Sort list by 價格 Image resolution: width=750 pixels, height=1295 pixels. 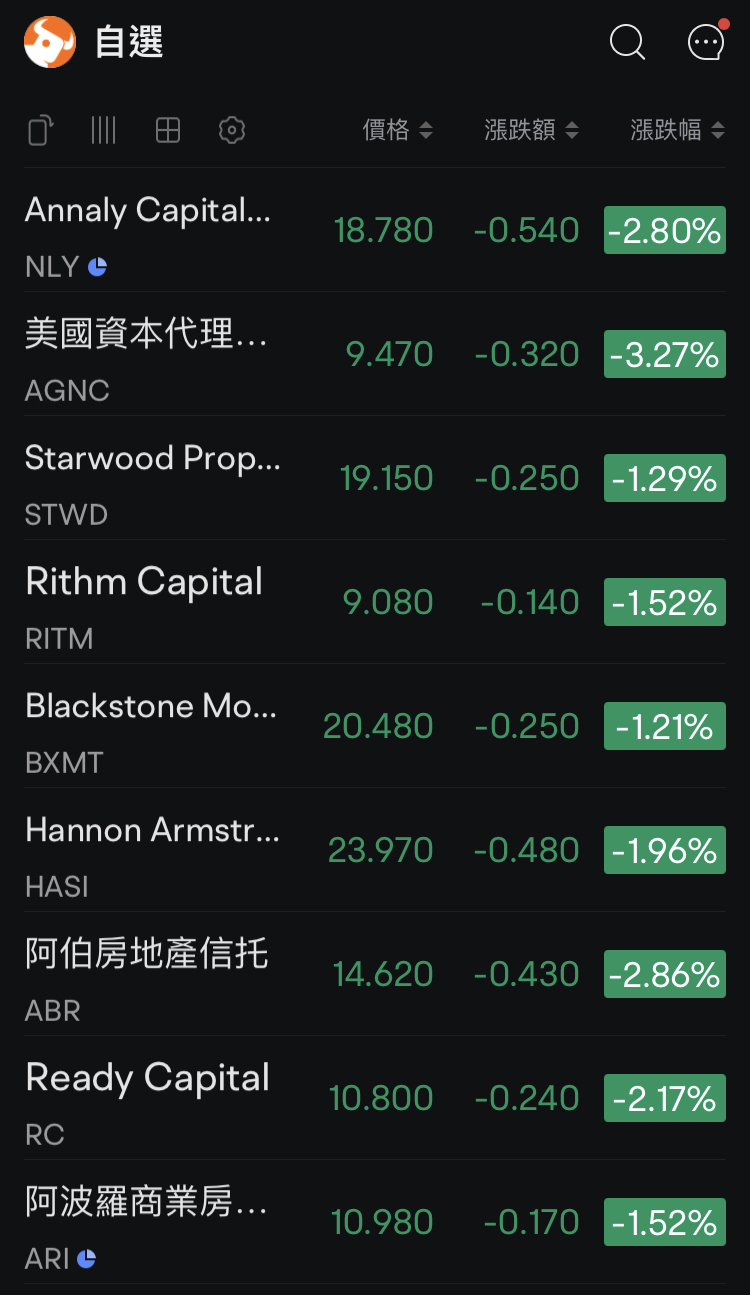point(397,130)
